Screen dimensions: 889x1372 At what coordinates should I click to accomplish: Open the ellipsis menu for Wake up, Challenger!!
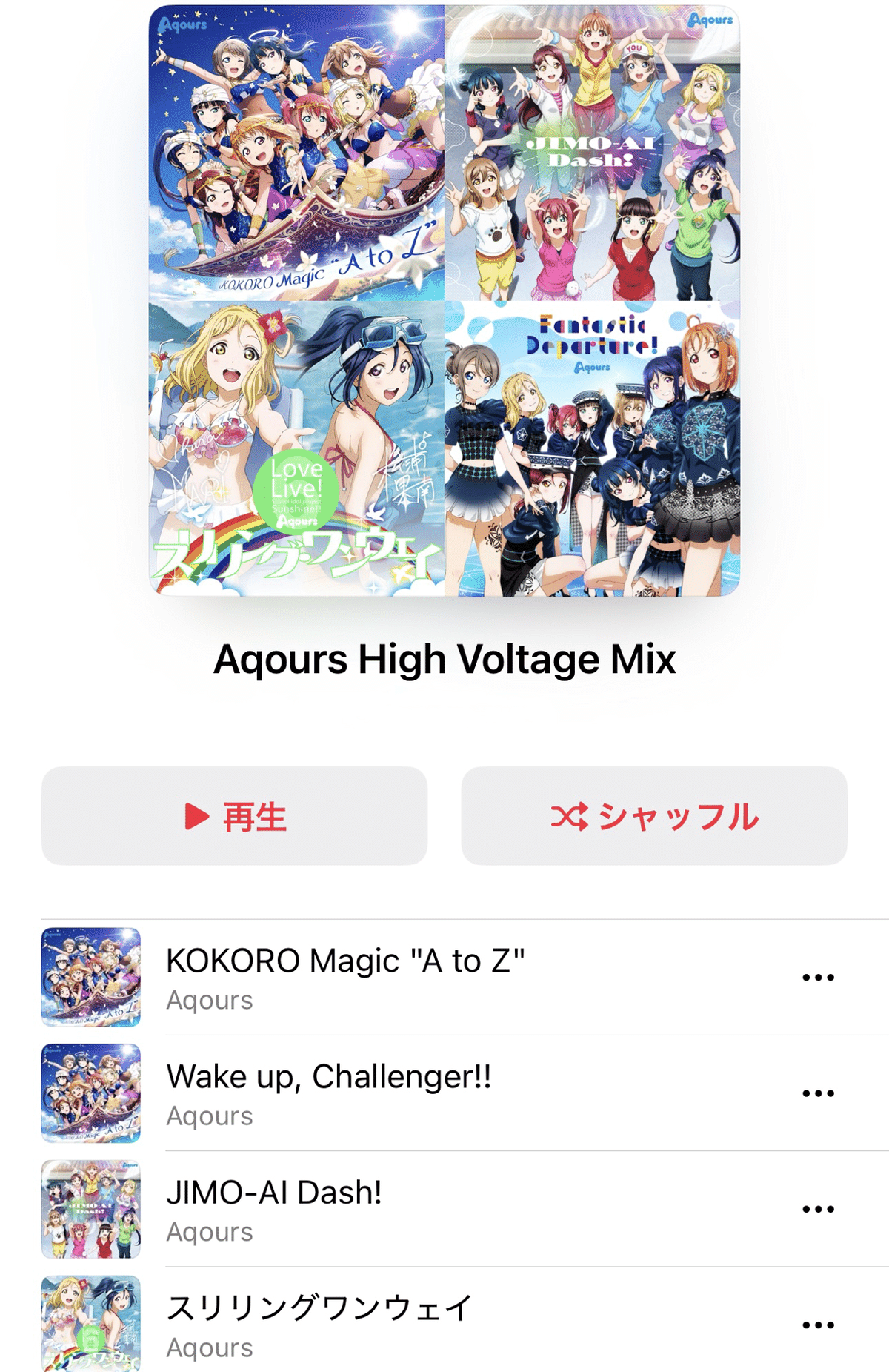(x=818, y=1092)
